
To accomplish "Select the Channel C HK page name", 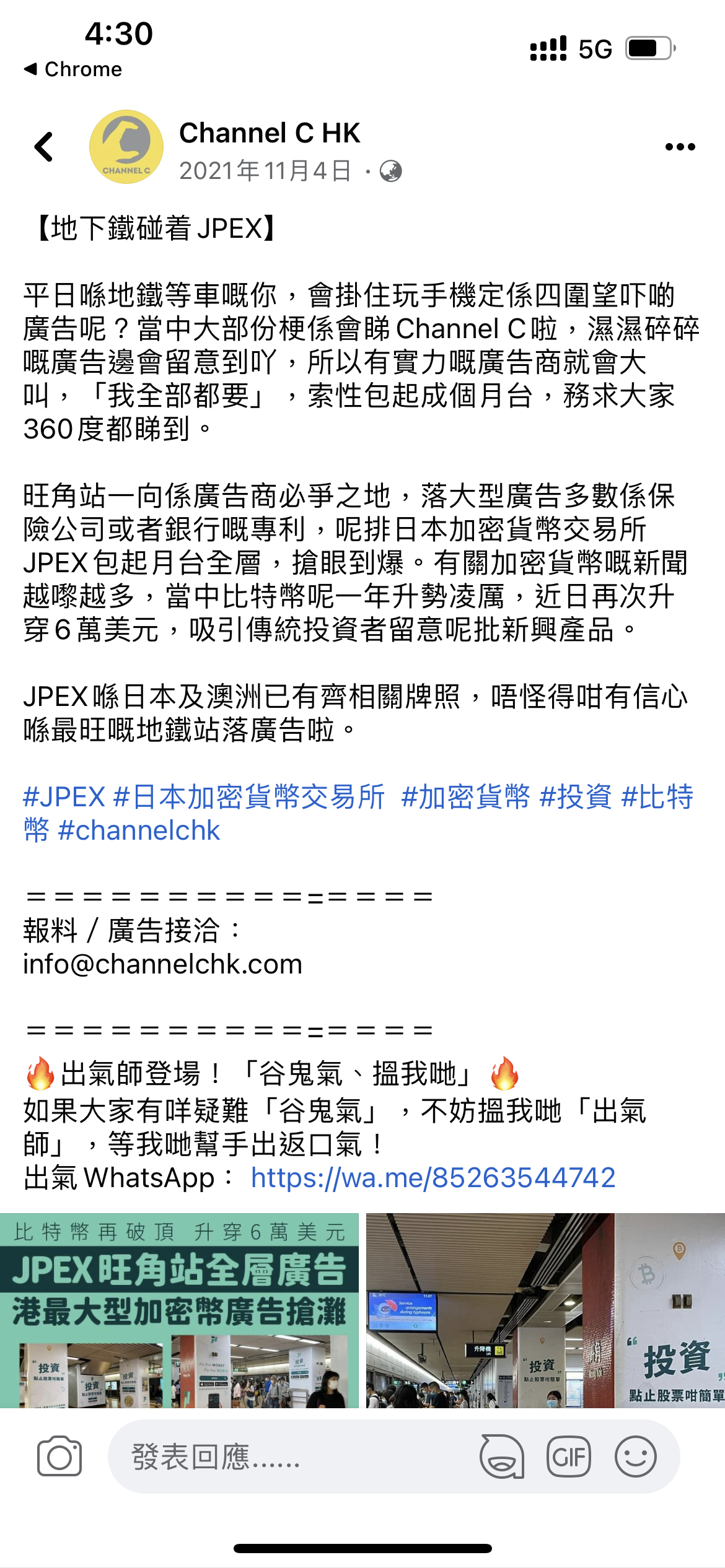I will point(270,133).
